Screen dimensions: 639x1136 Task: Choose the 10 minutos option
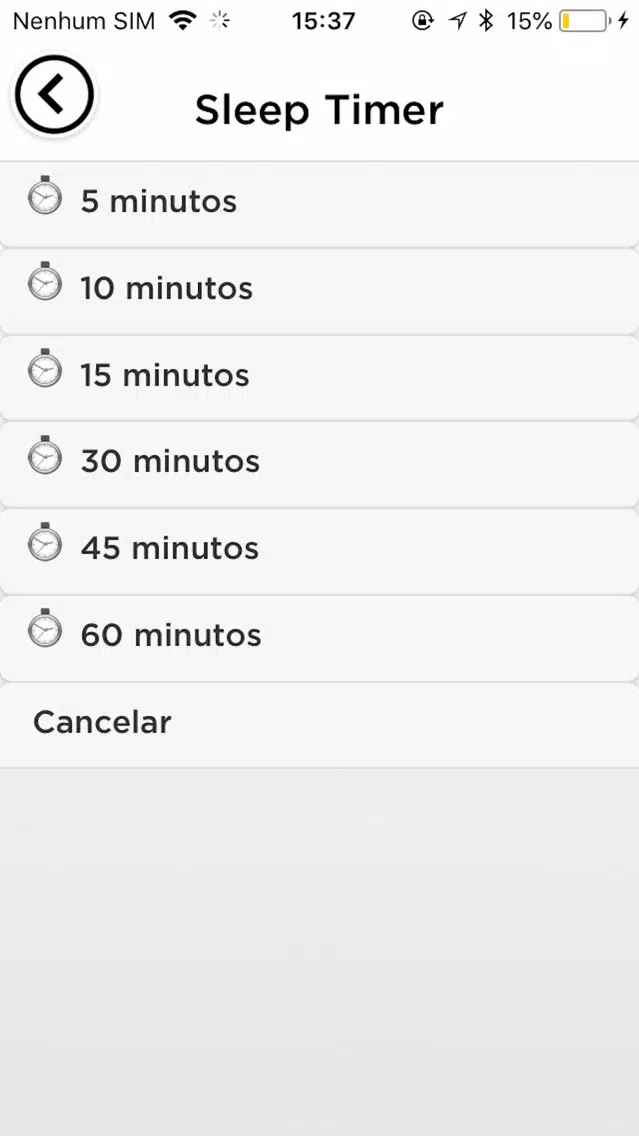click(x=320, y=291)
